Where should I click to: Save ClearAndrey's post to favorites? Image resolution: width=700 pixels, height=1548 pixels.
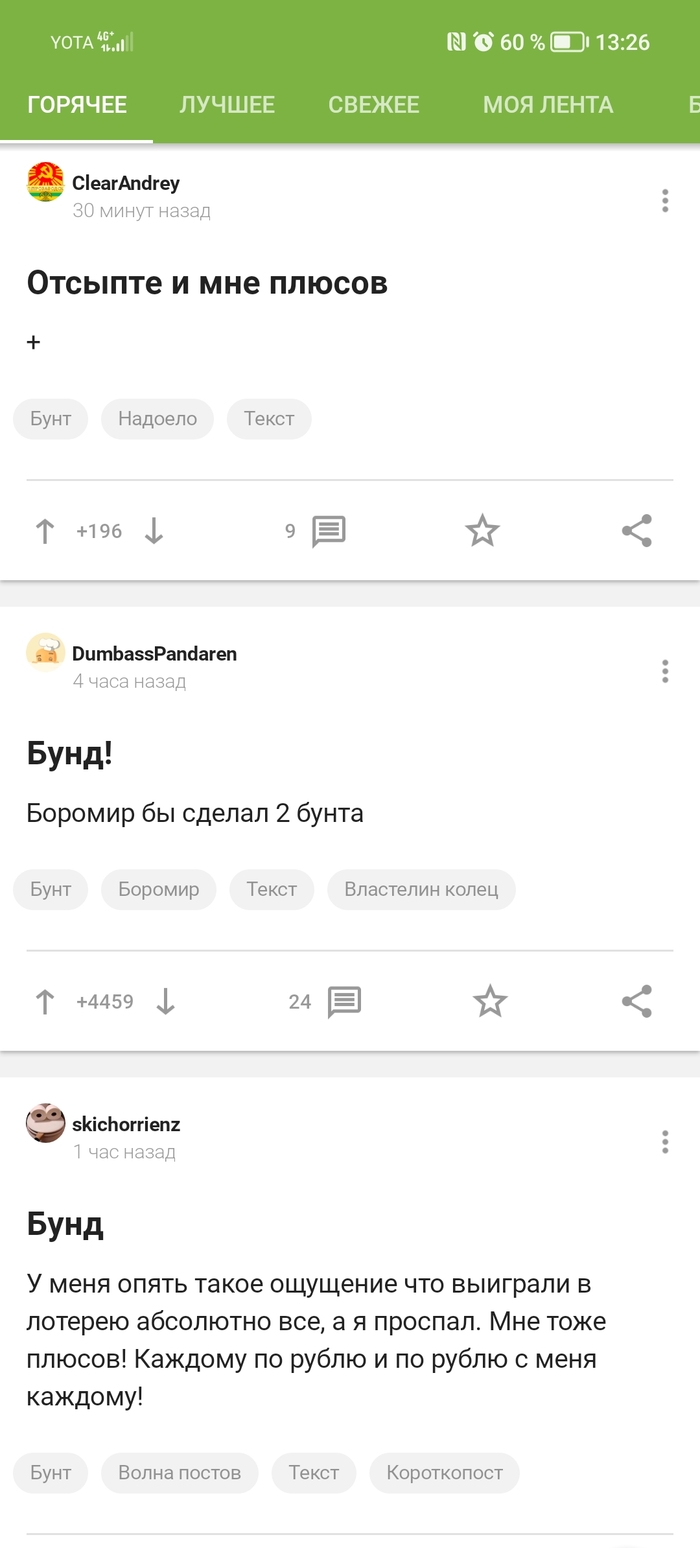coord(482,531)
